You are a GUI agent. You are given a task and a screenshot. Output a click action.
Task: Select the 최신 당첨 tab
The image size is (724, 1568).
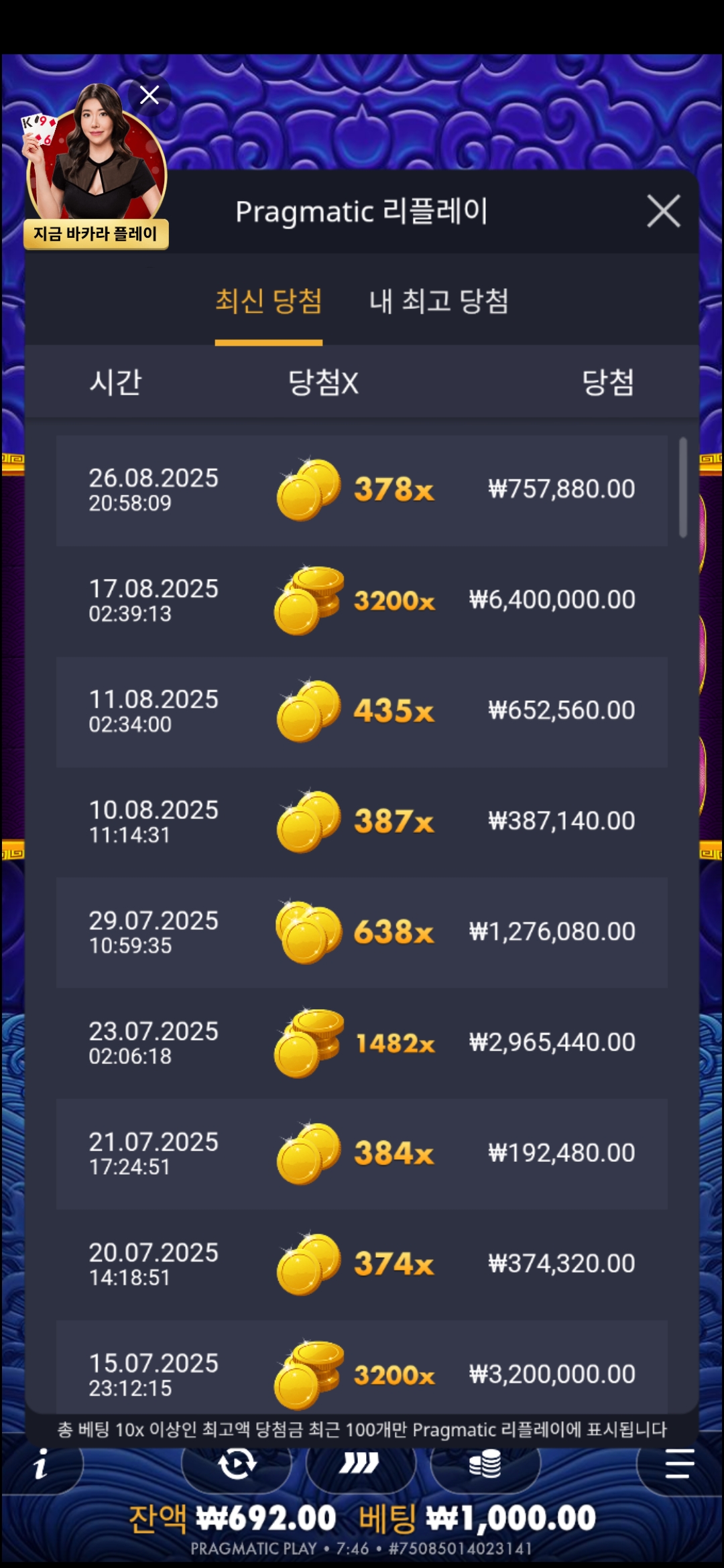pyautogui.click(x=268, y=302)
